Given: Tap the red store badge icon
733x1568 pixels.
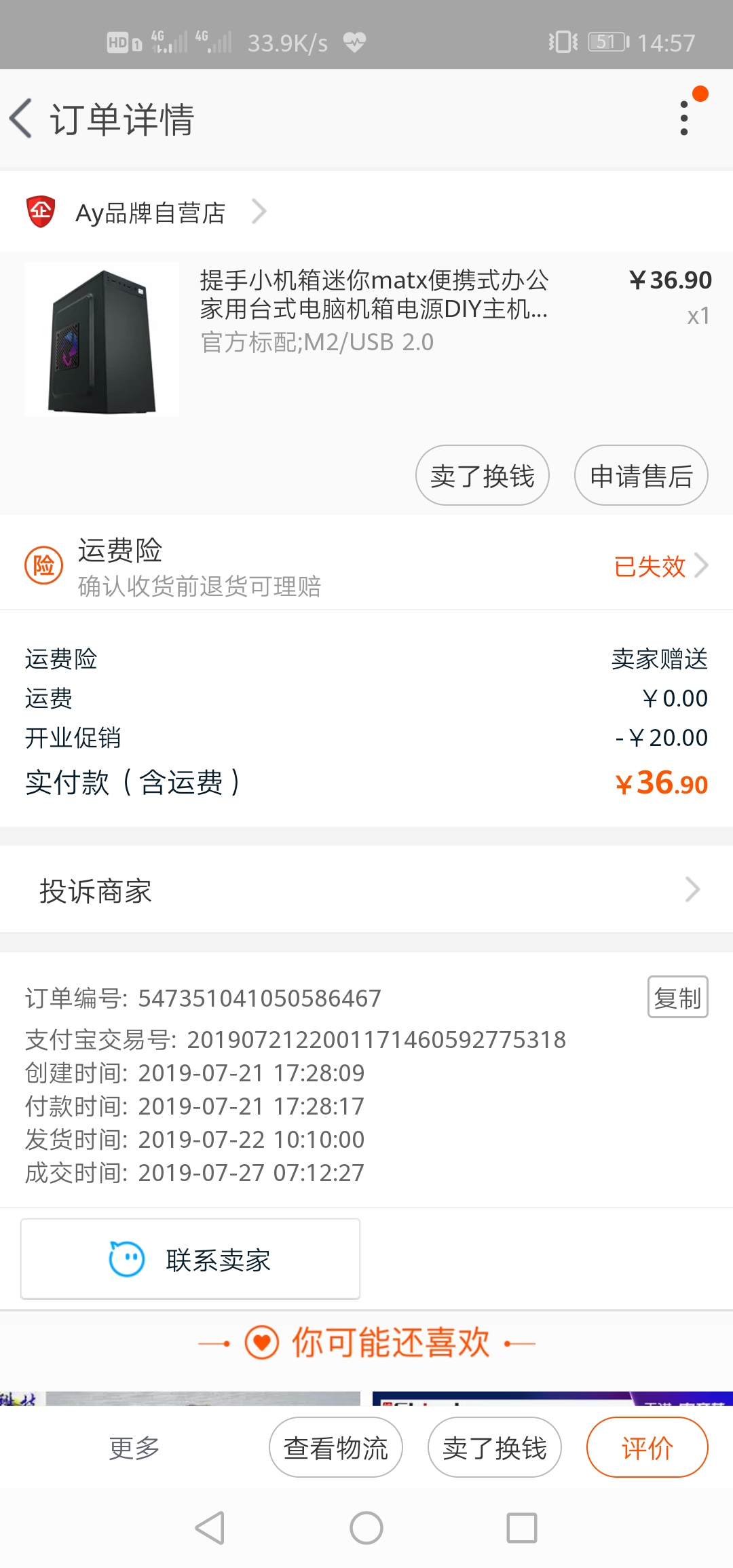Looking at the screenshot, I should (x=42, y=210).
